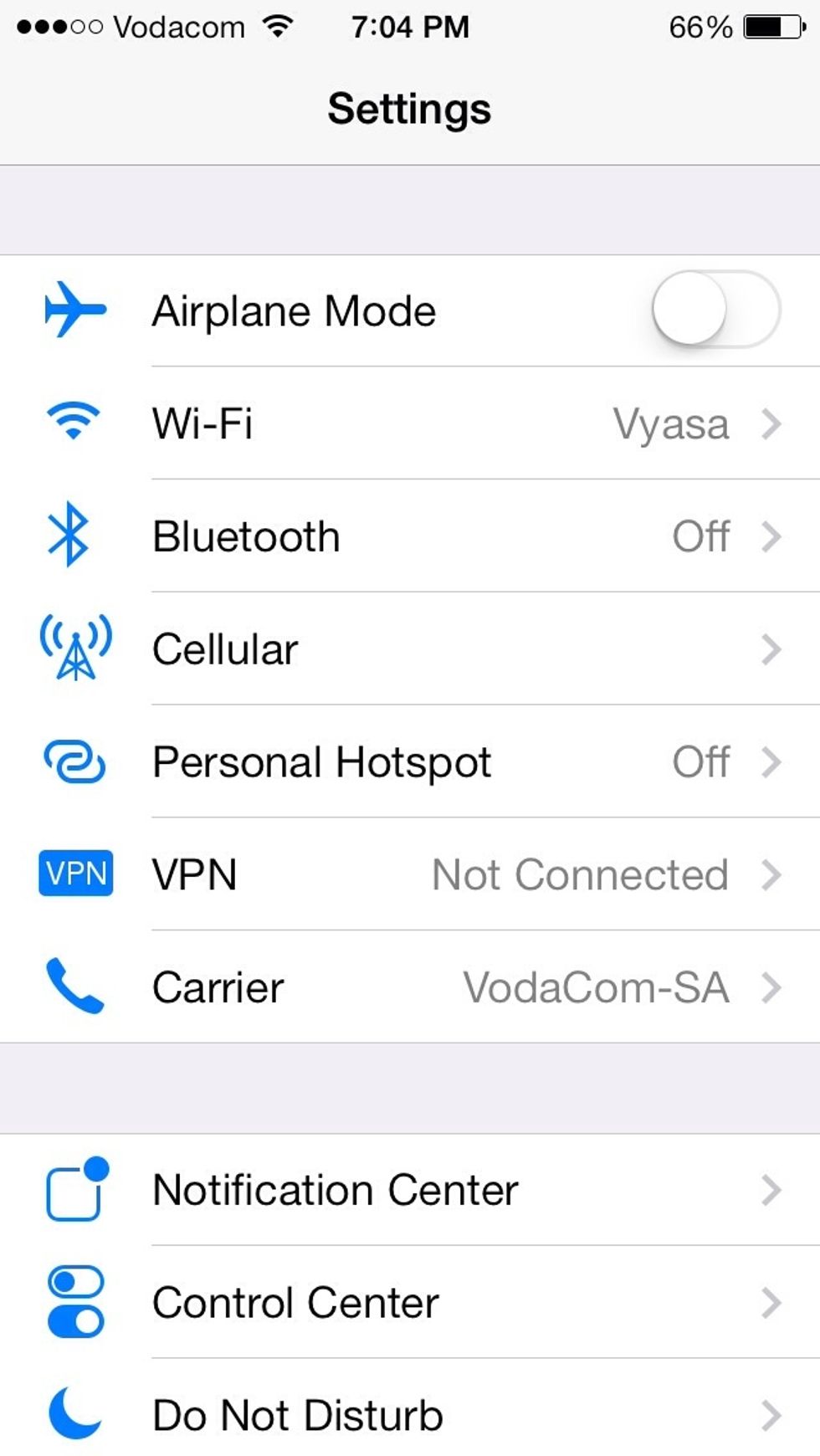Select the blue VPN badge icon
The width and height of the screenshot is (820, 1456).
[x=74, y=874]
